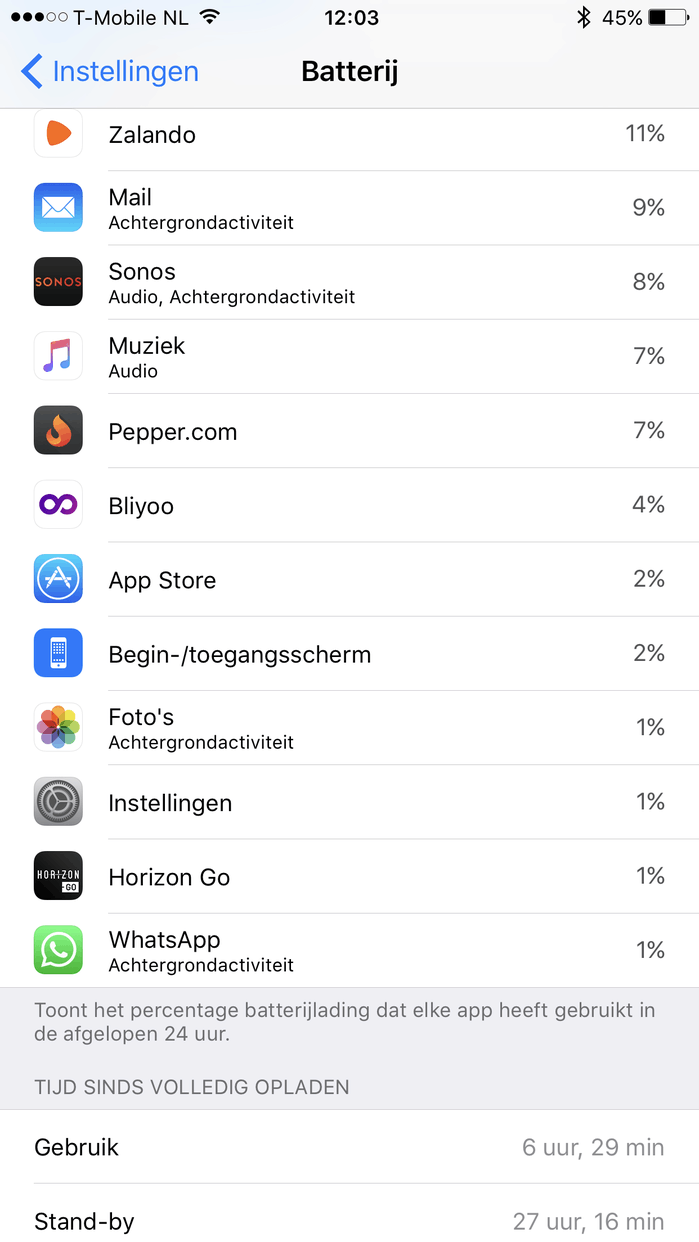
Task: Go back to Instellingen
Action: [x=110, y=72]
